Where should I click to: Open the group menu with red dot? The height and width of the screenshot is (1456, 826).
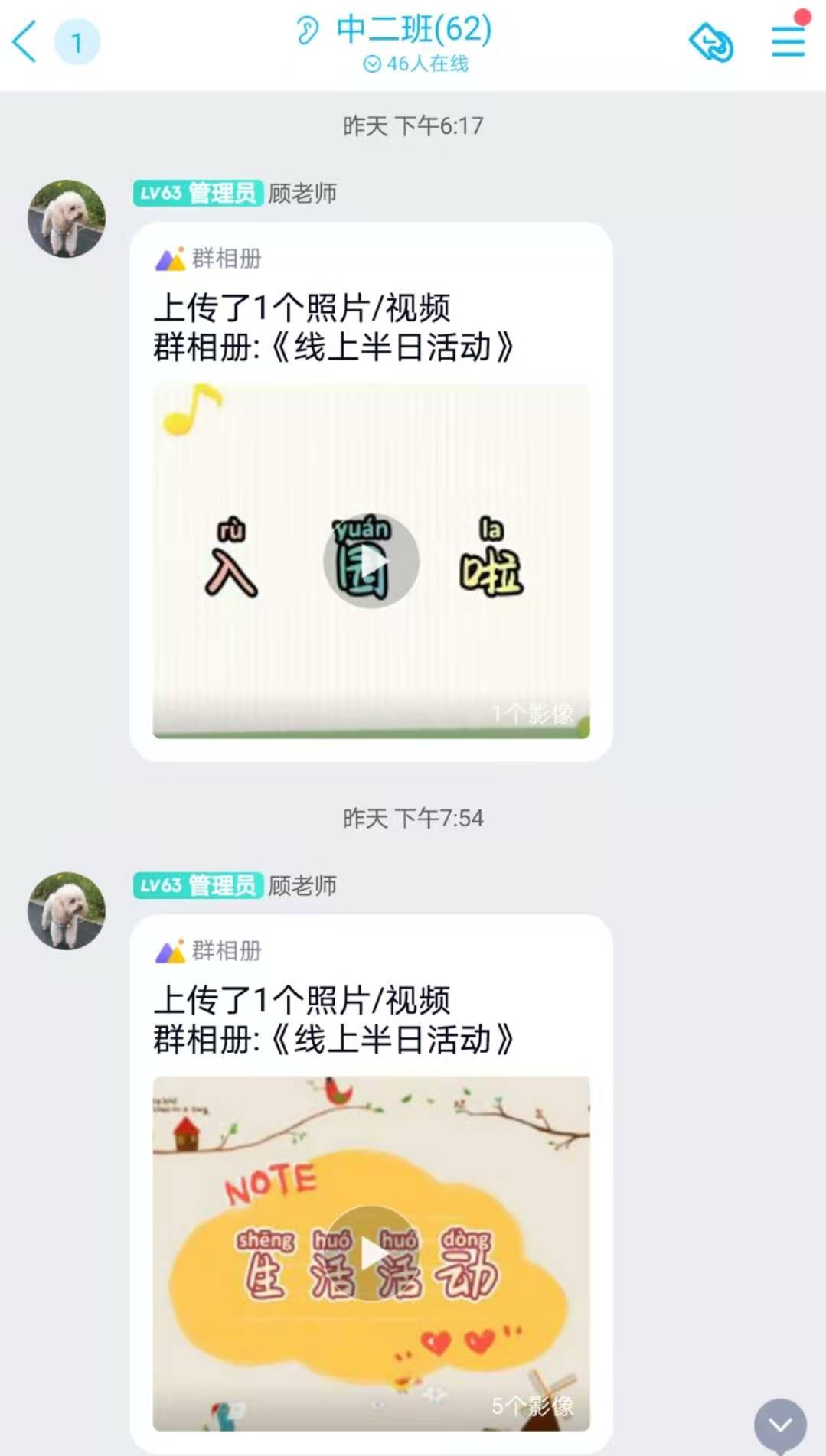point(788,41)
